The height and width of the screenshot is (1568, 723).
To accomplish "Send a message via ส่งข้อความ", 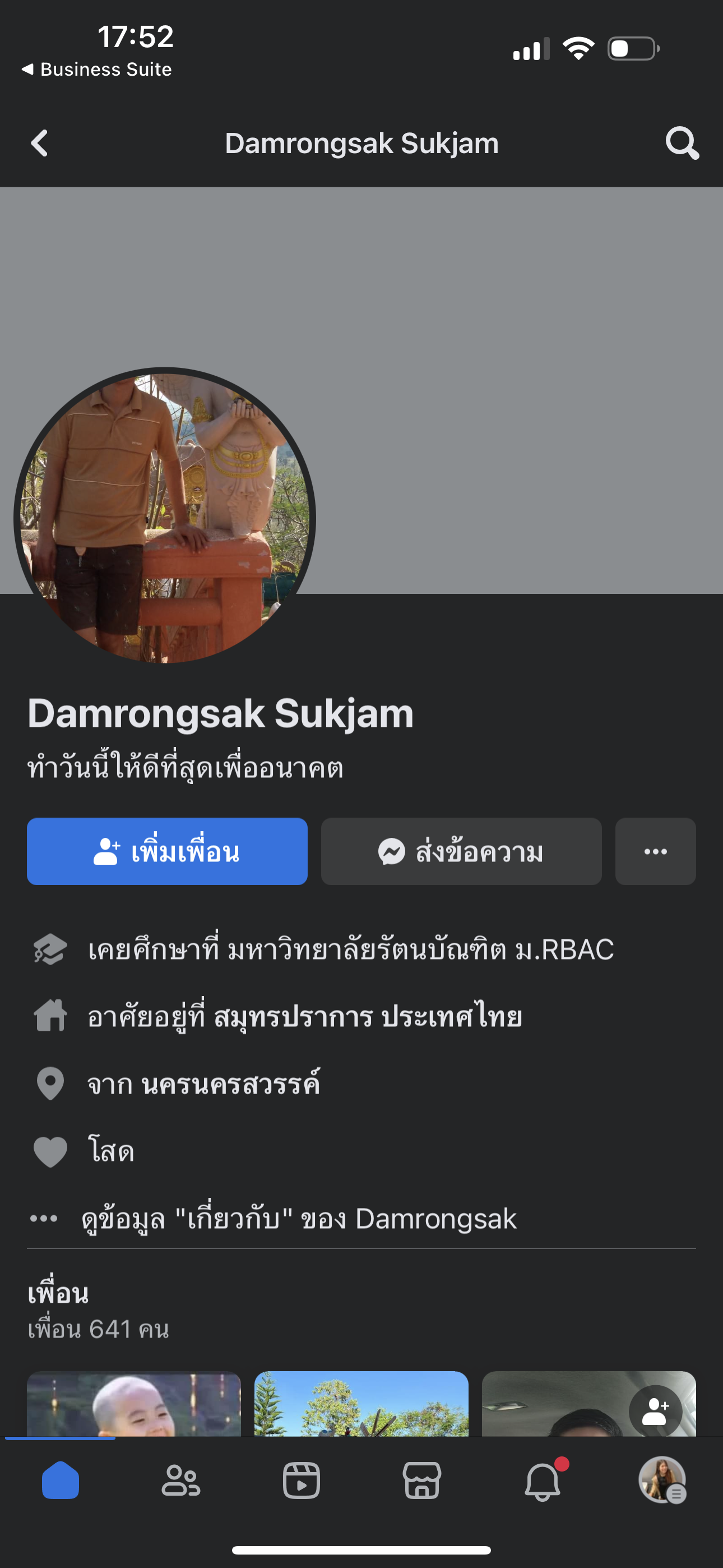I will [x=461, y=851].
